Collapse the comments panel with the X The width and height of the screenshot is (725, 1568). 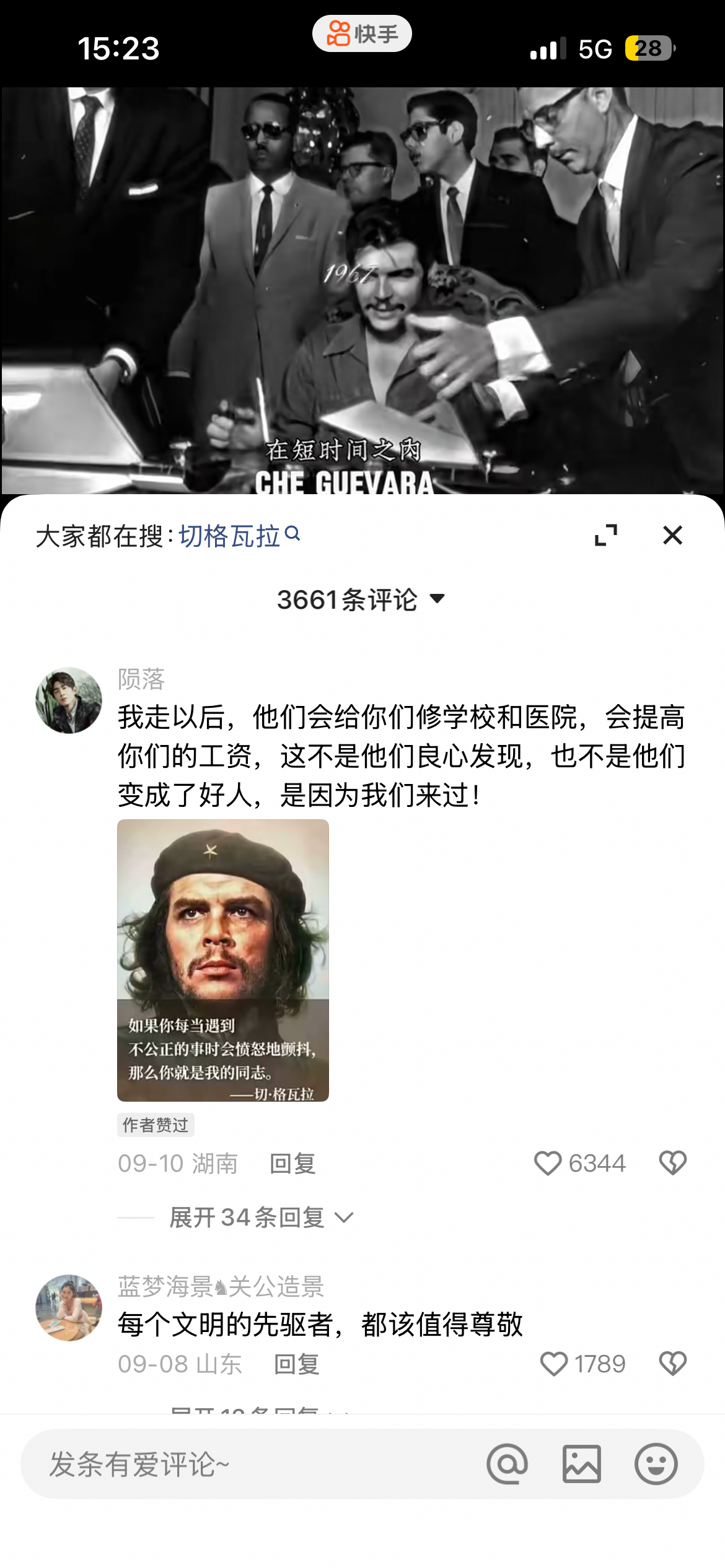coord(672,536)
